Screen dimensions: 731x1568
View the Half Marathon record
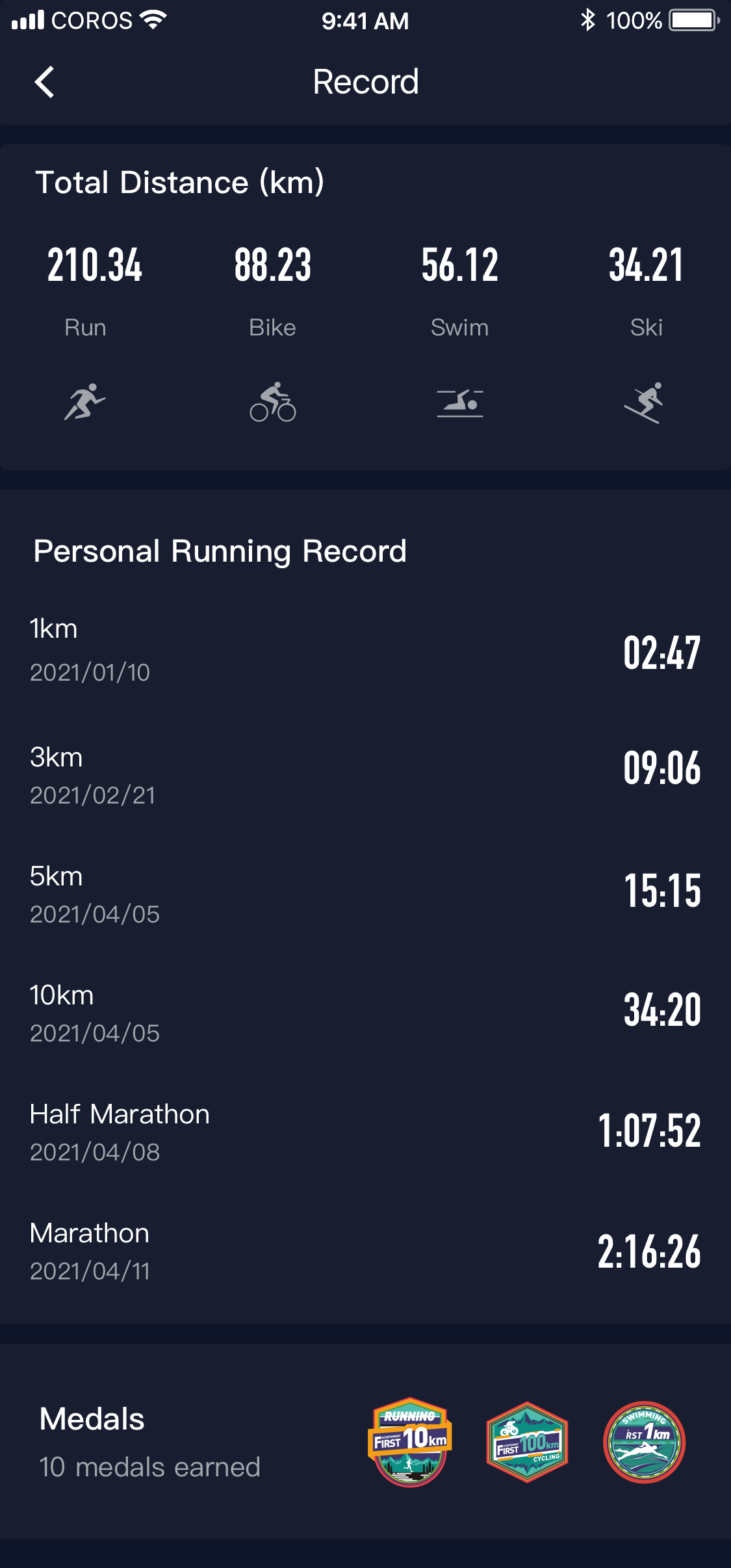364,1131
